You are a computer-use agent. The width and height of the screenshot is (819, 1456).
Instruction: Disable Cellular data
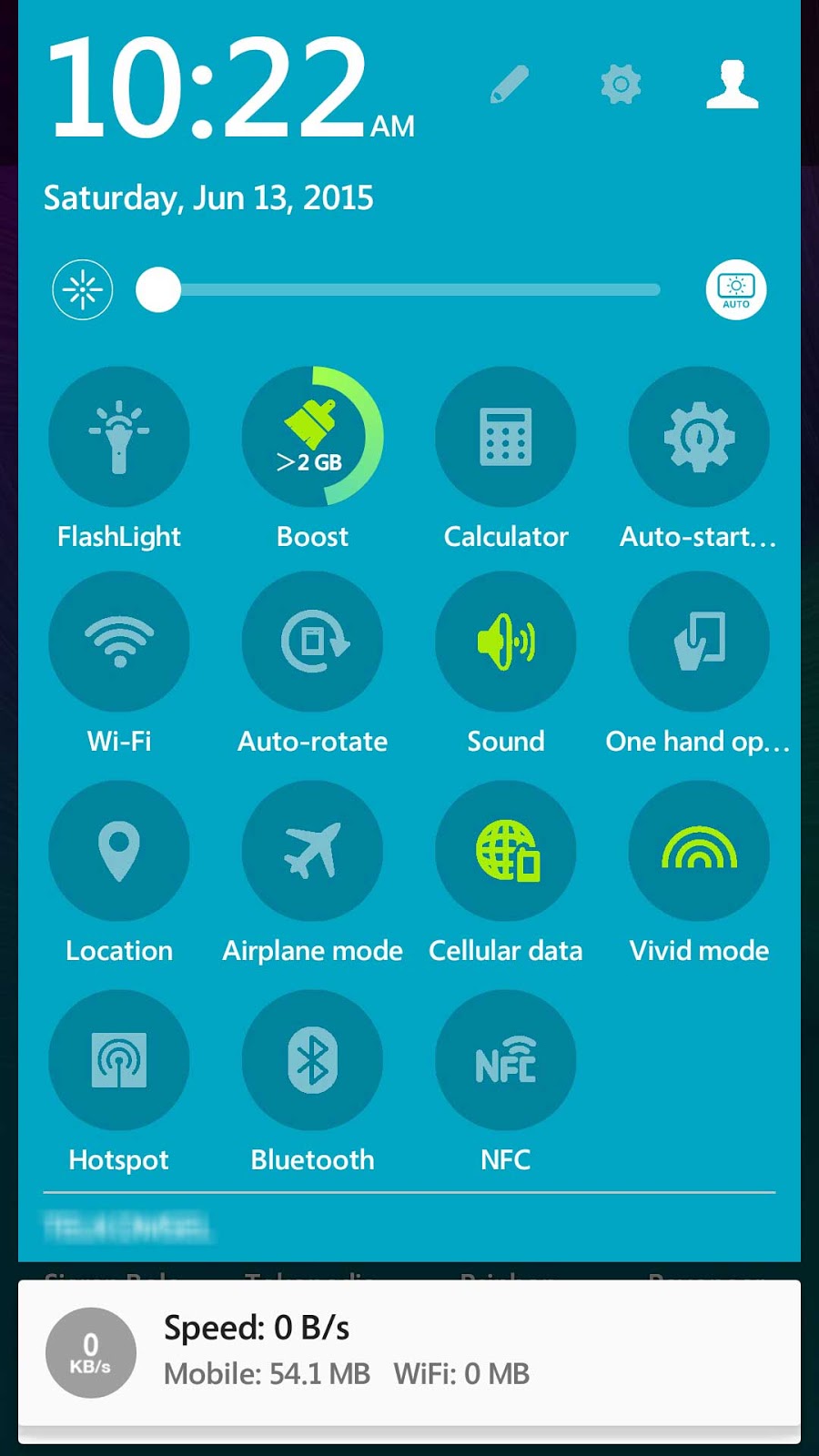(x=505, y=849)
